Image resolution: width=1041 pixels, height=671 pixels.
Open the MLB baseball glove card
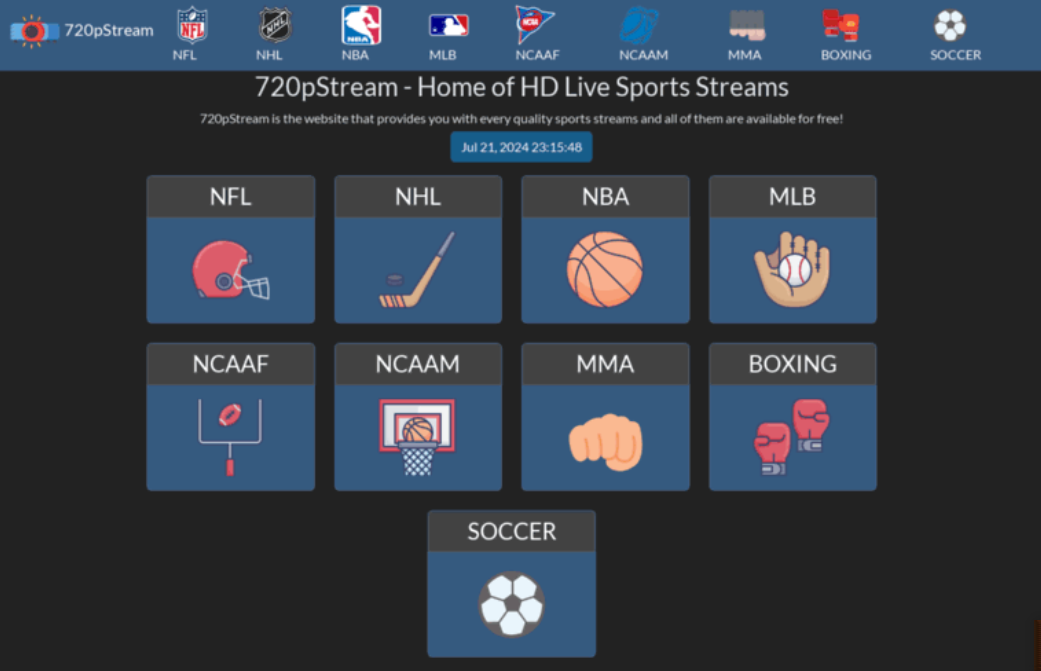(x=793, y=250)
